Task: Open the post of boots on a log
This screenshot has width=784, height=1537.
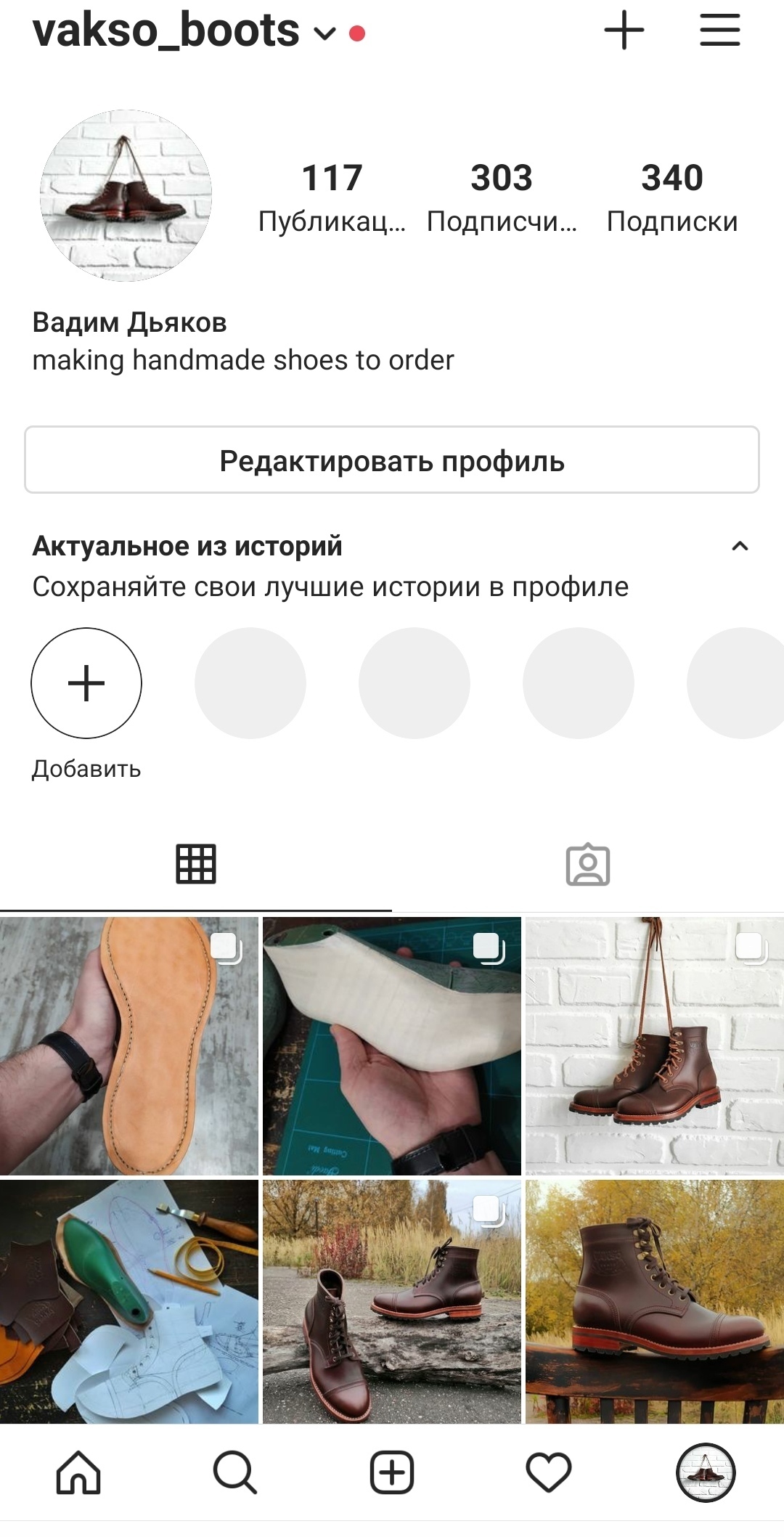Action: point(392,1301)
